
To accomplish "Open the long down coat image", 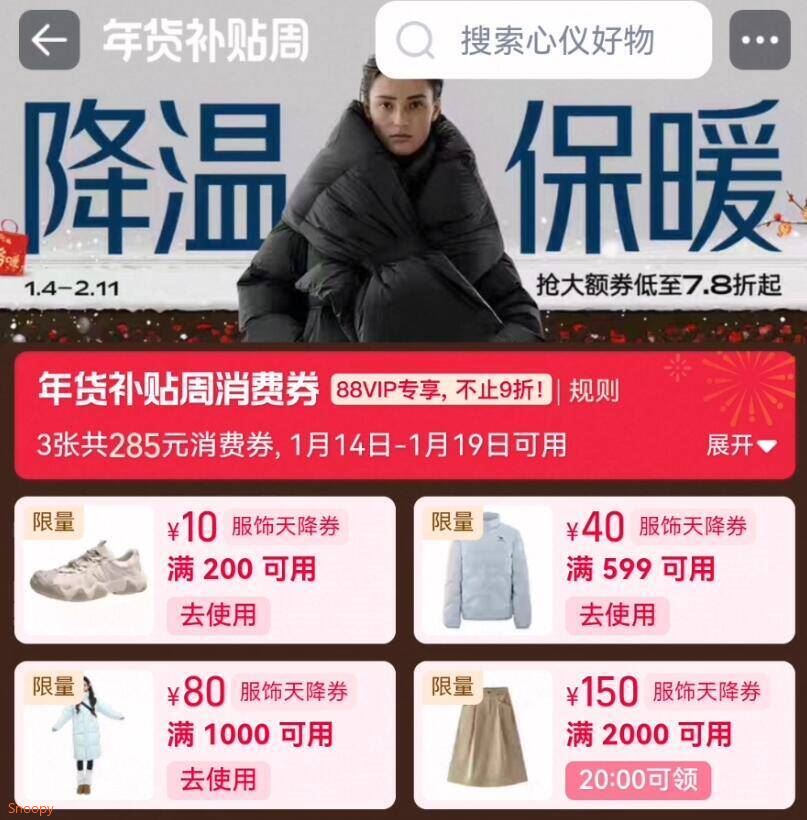I will pyautogui.click(x=89, y=735).
